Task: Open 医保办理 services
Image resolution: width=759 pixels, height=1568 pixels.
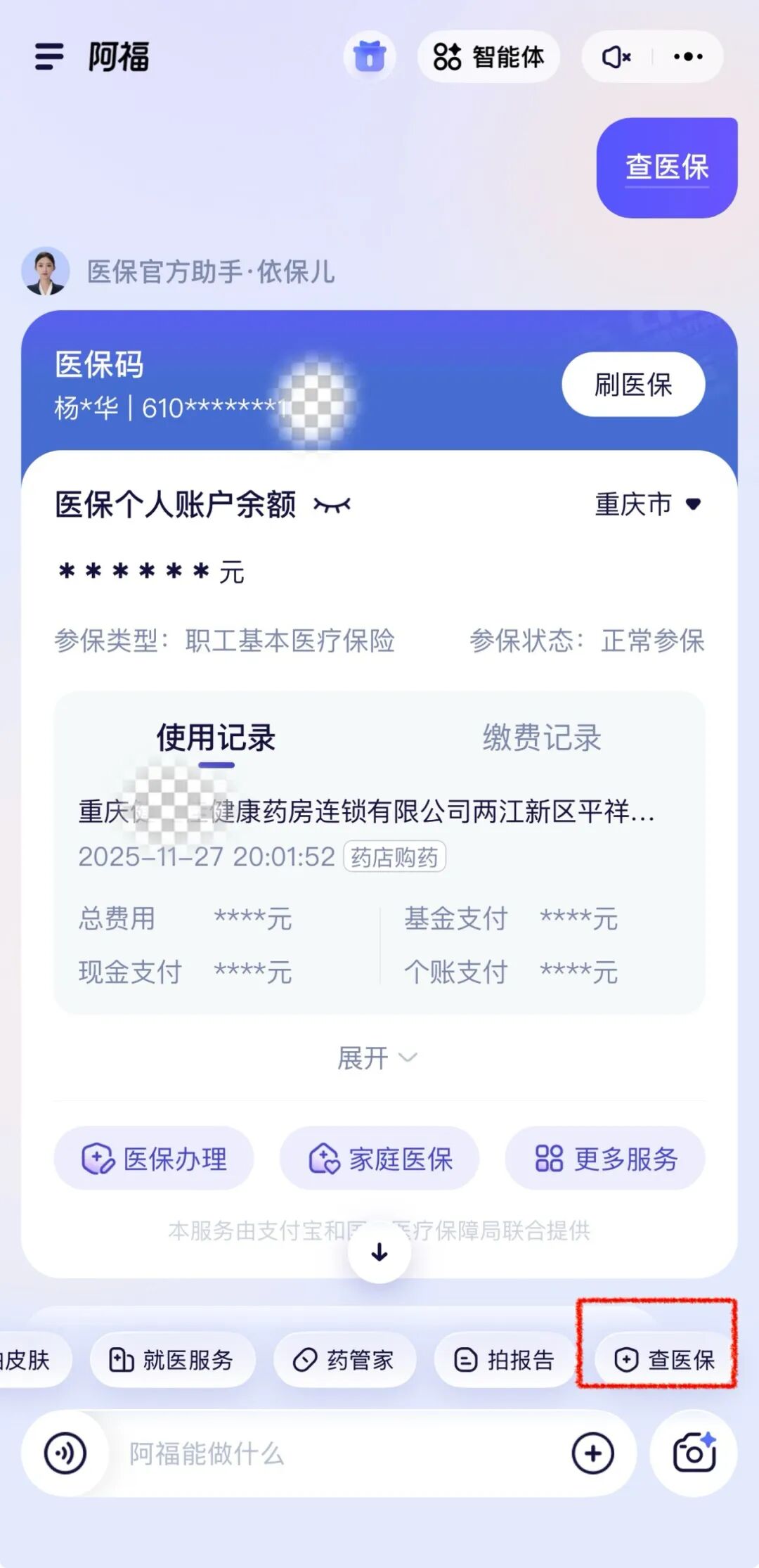Action: tap(154, 1159)
